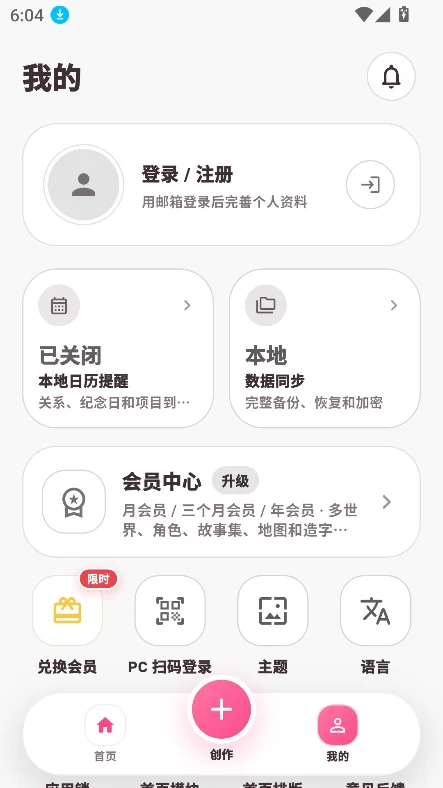The height and width of the screenshot is (788, 443).
Task: Open the 数据同步 card
Action: pos(325,348)
